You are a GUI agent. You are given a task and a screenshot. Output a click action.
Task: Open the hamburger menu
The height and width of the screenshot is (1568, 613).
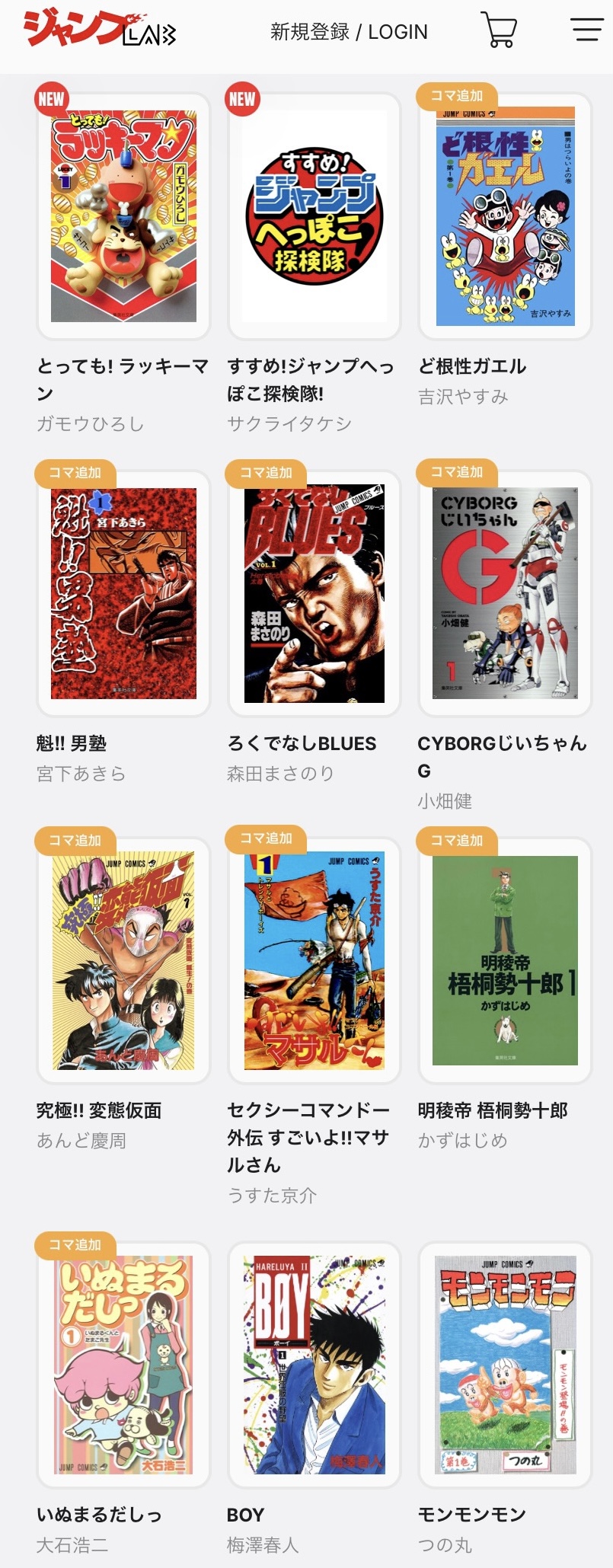[x=586, y=30]
